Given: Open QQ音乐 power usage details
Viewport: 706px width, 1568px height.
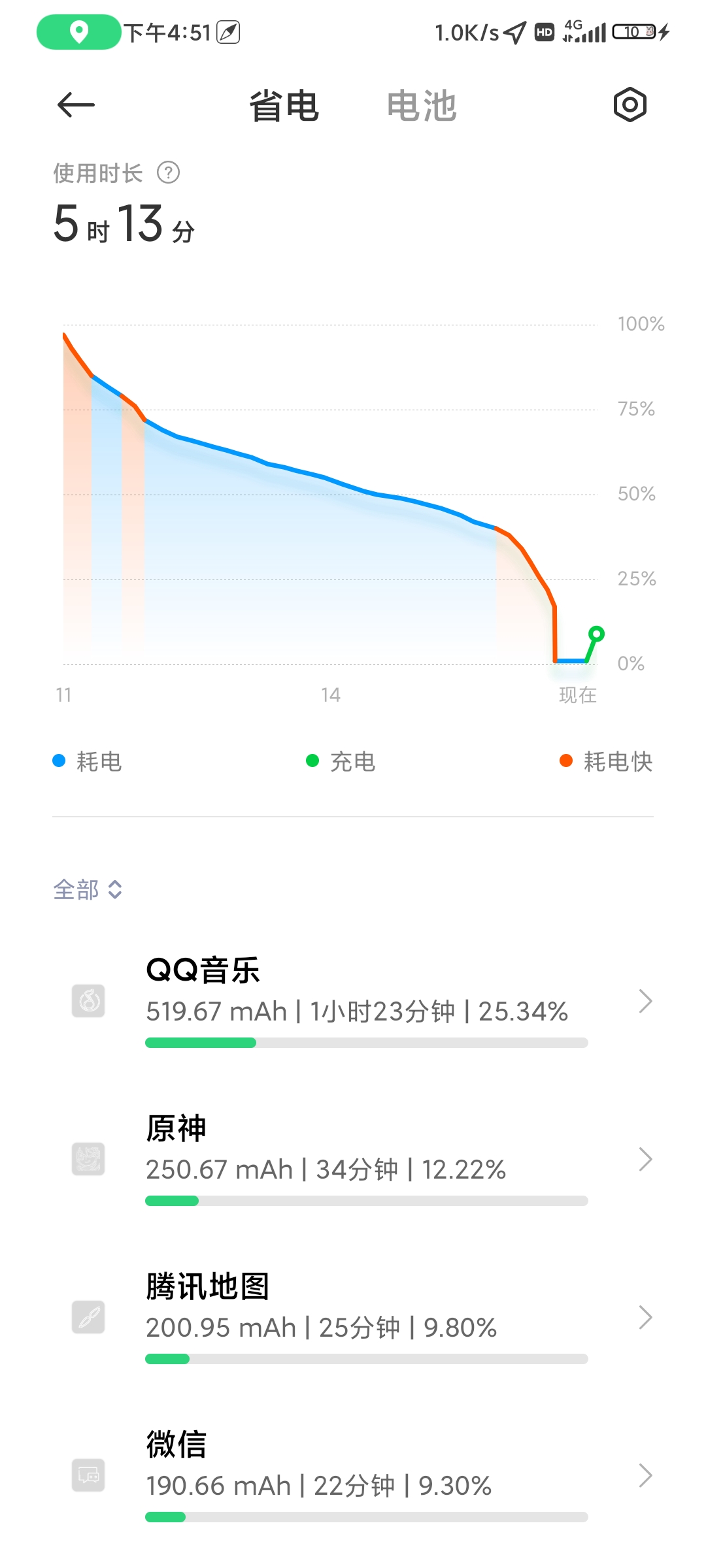Looking at the screenshot, I should click(x=353, y=1001).
